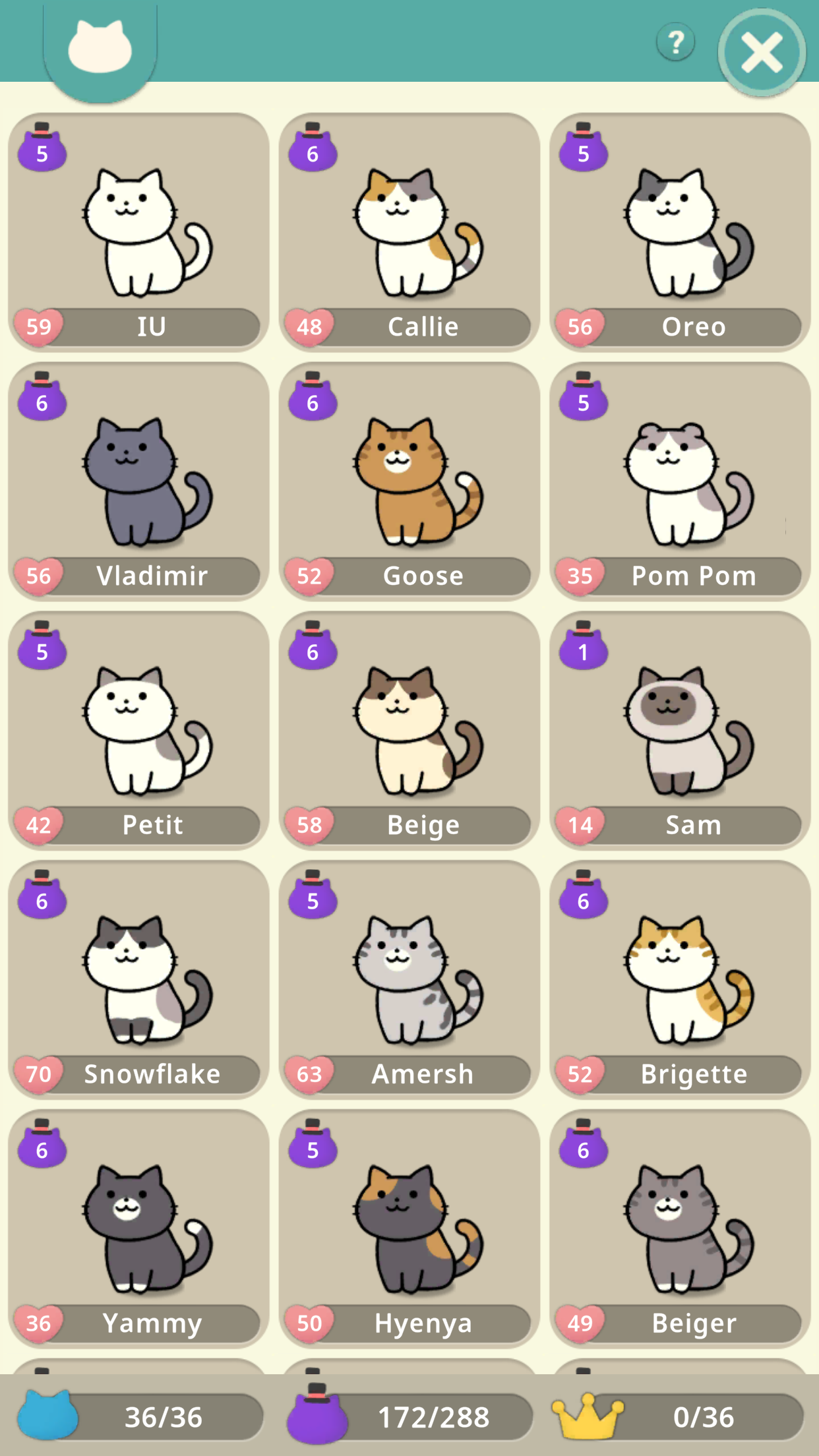Click IU's purple hat bag icon

(42, 150)
